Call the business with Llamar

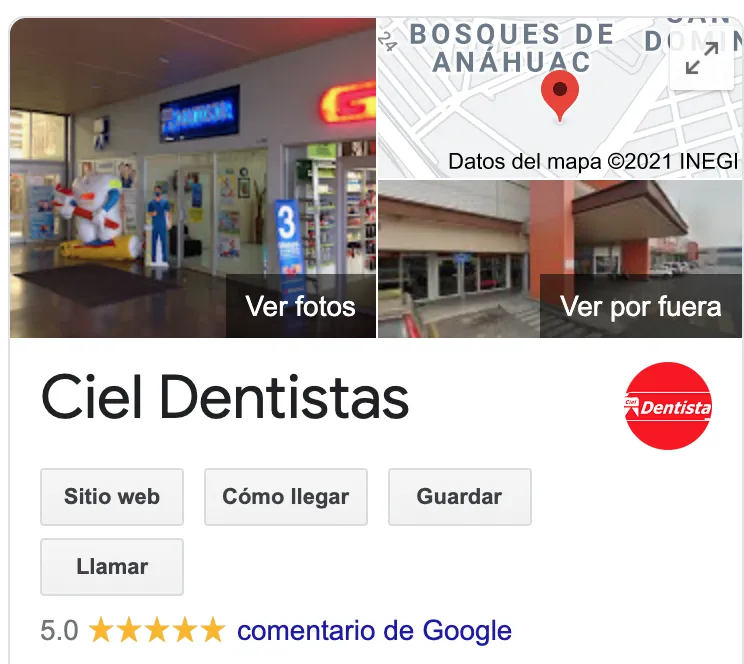tap(112, 567)
